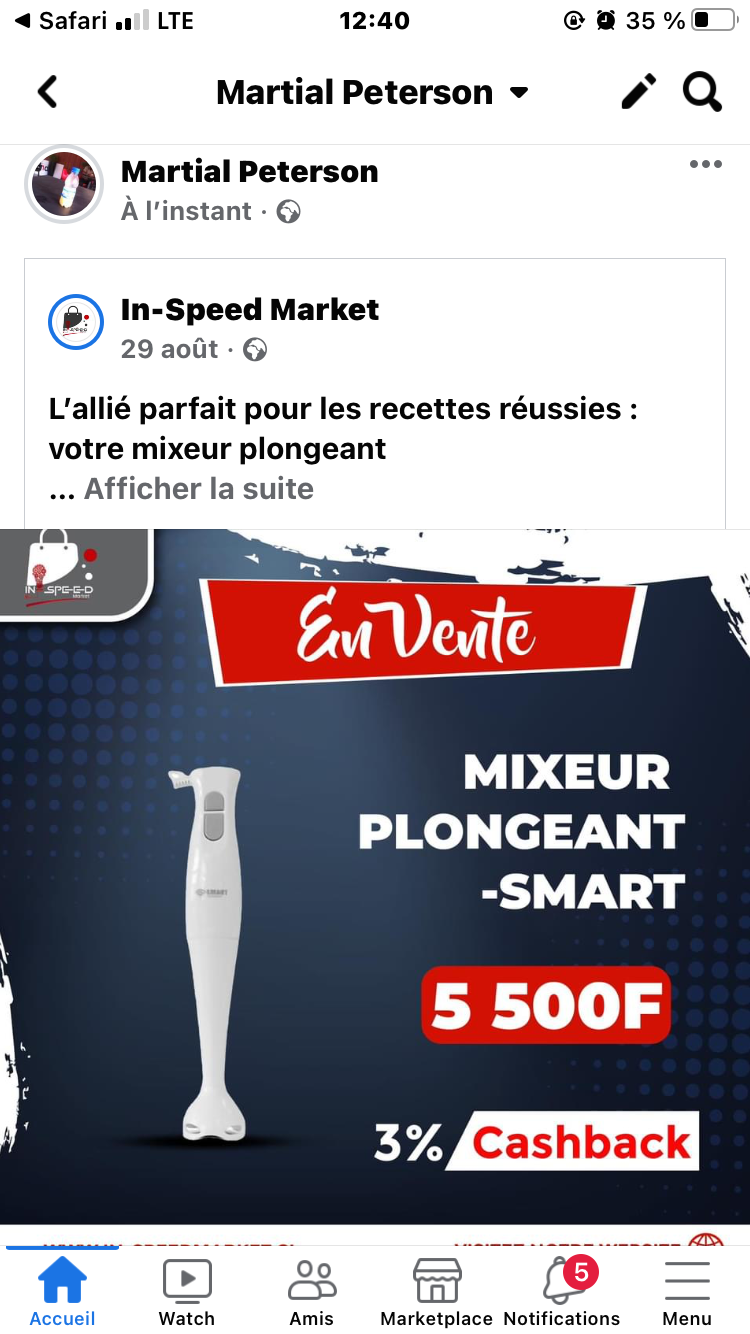Open Martial Peterson's profile picture

pos(64,184)
